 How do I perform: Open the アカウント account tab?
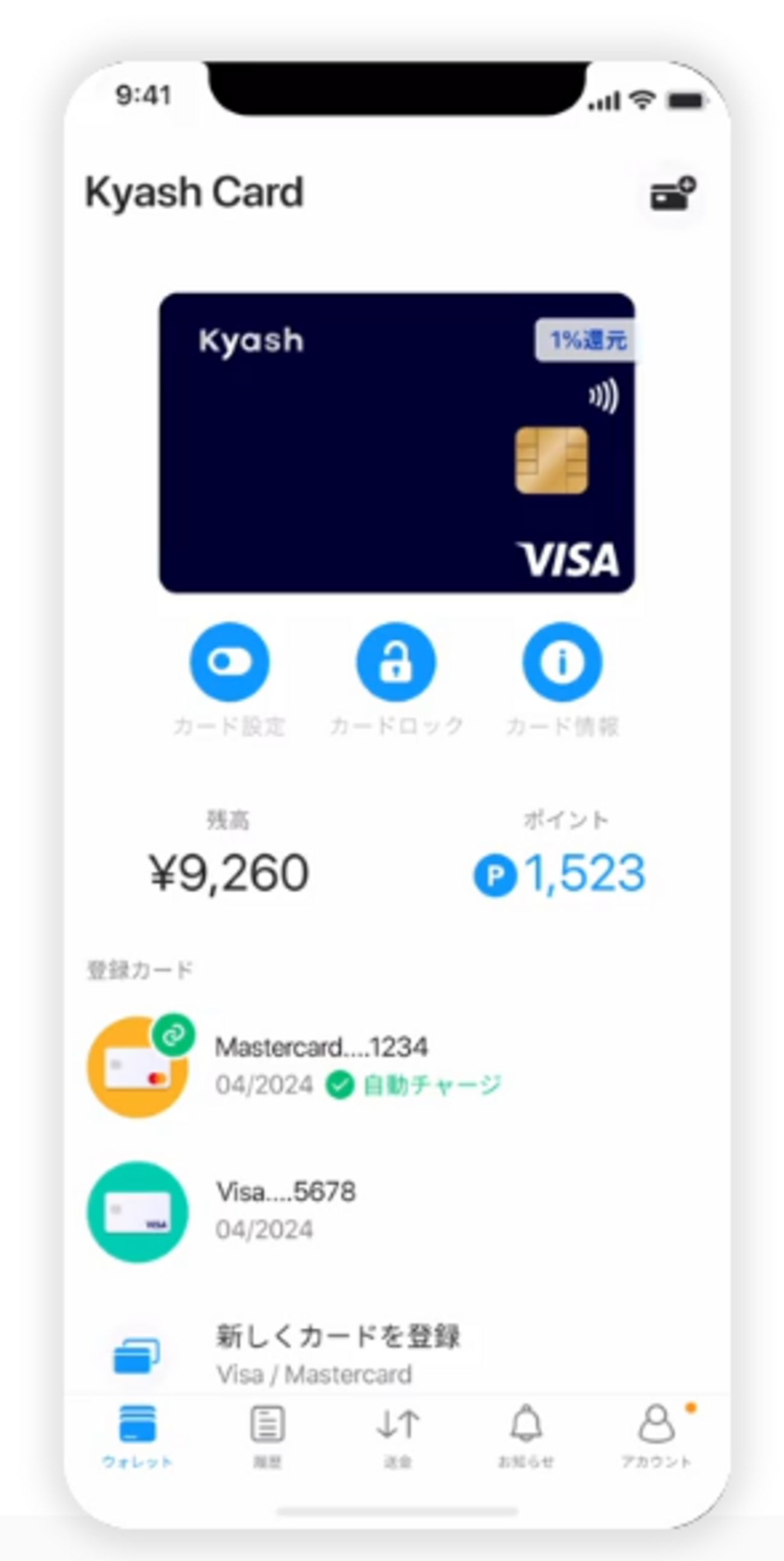(657, 1436)
